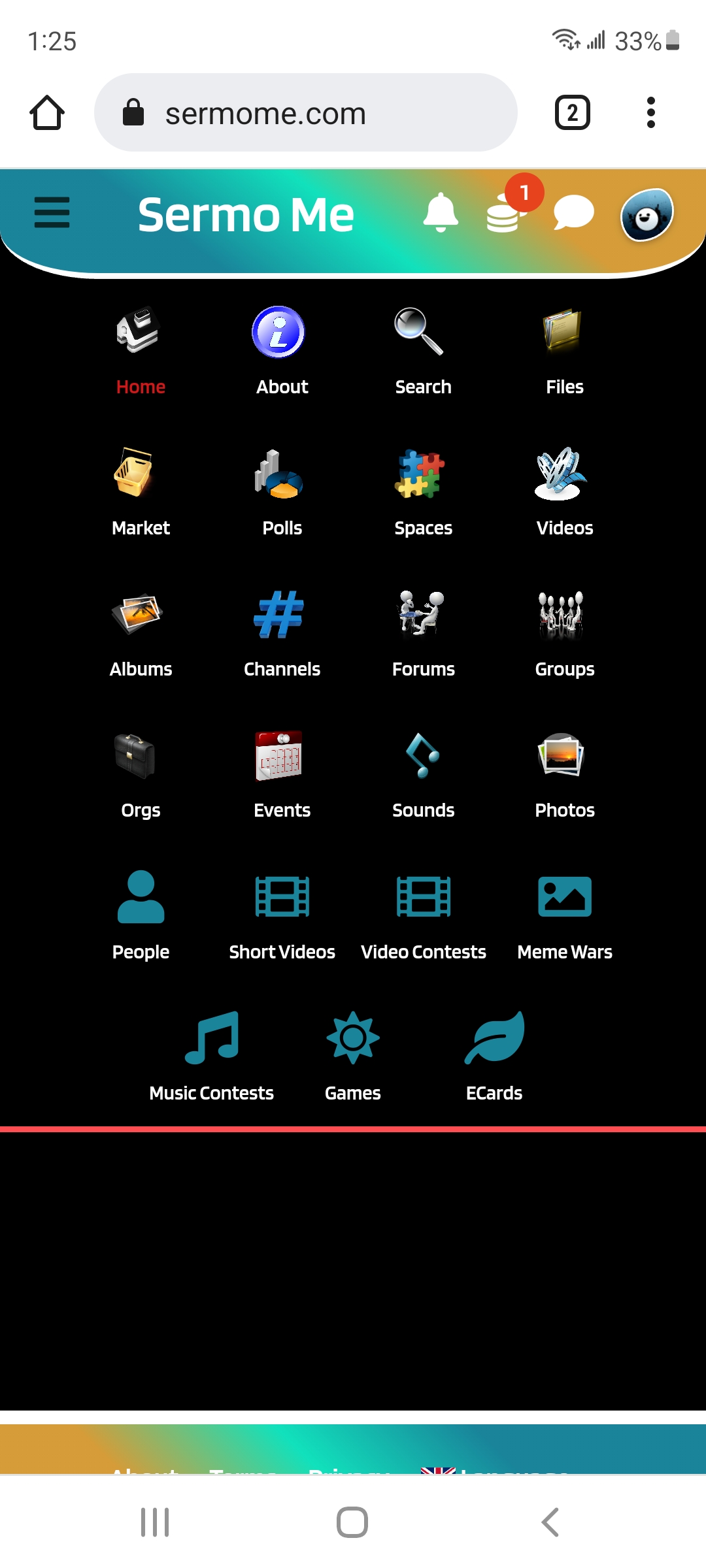Open the messages chat bubble
Screen dimensions: 706x1568
point(573,214)
